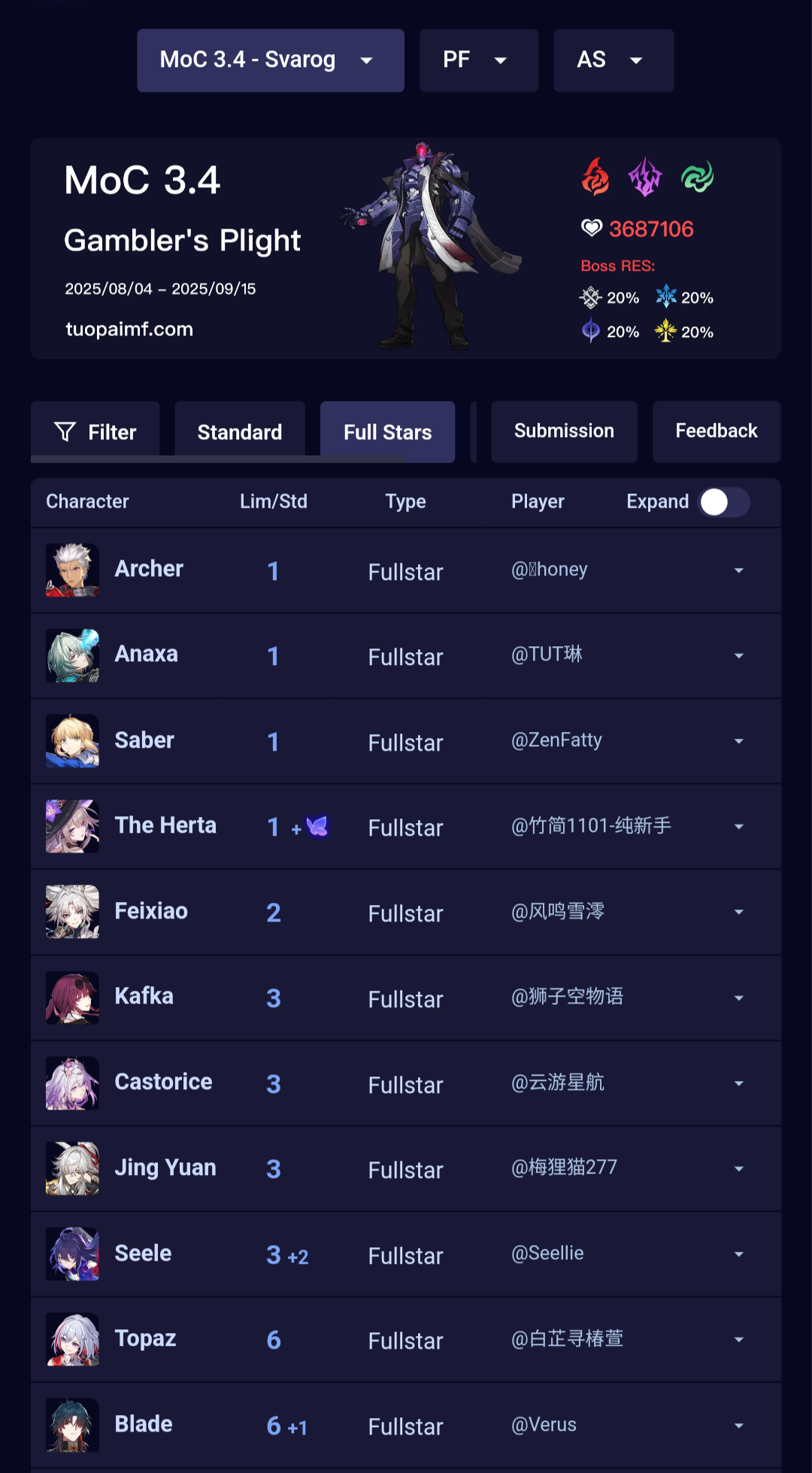The height and width of the screenshot is (1473, 812).
Task: Expand the Kafka entry
Action: [x=738, y=998]
